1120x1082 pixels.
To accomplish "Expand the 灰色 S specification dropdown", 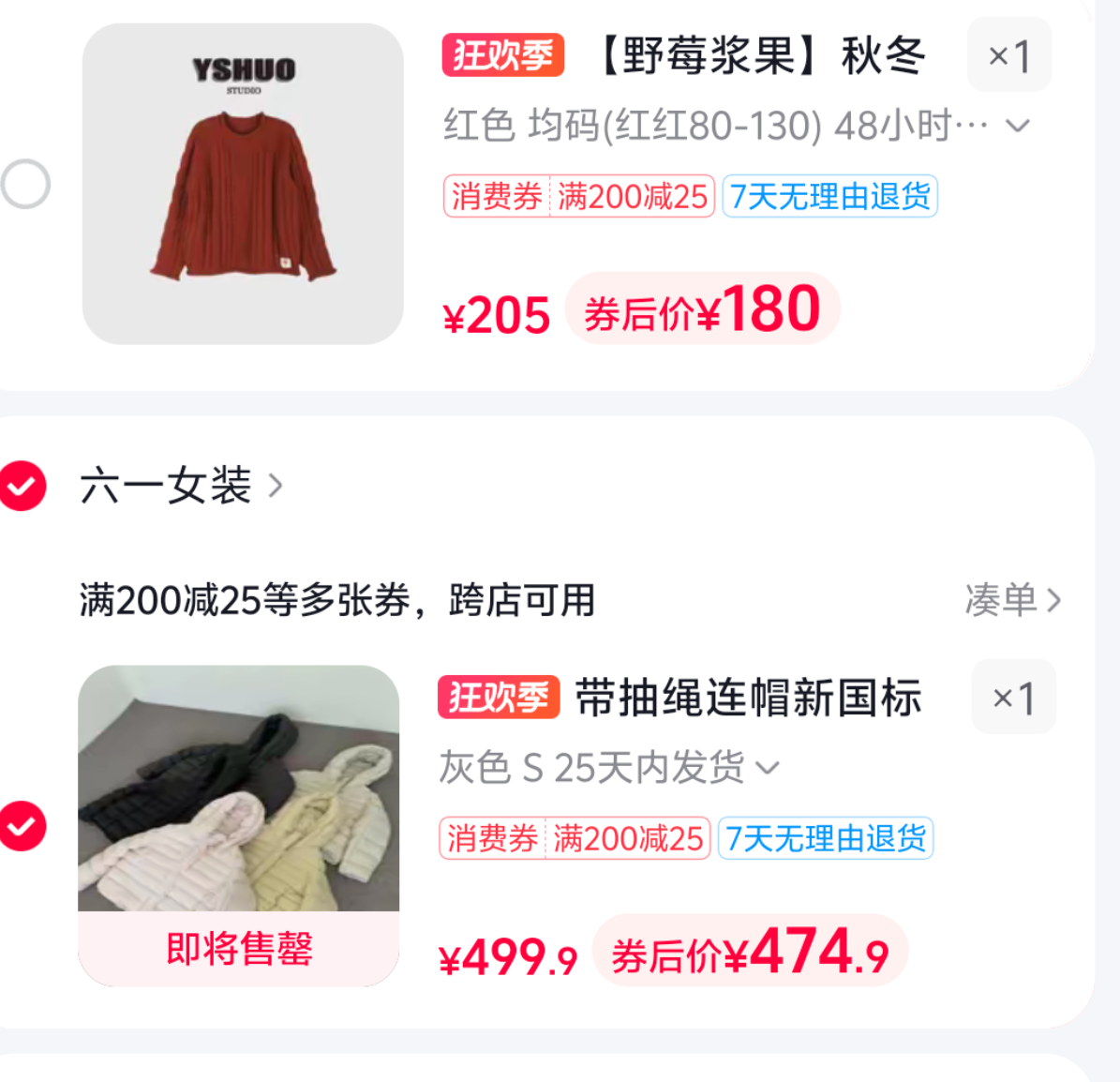I will (x=768, y=768).
